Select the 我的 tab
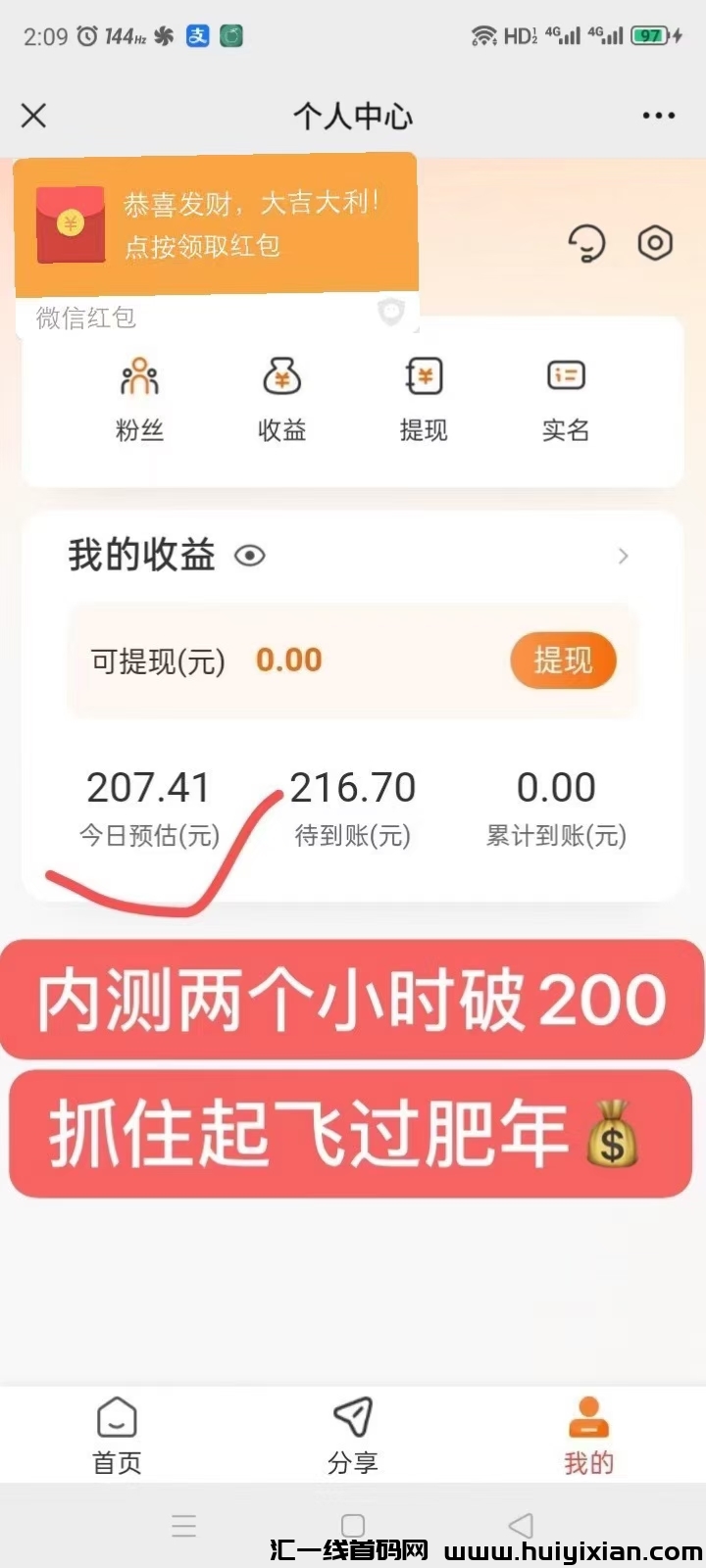 pyautogui.click(x=588, y=1435)
